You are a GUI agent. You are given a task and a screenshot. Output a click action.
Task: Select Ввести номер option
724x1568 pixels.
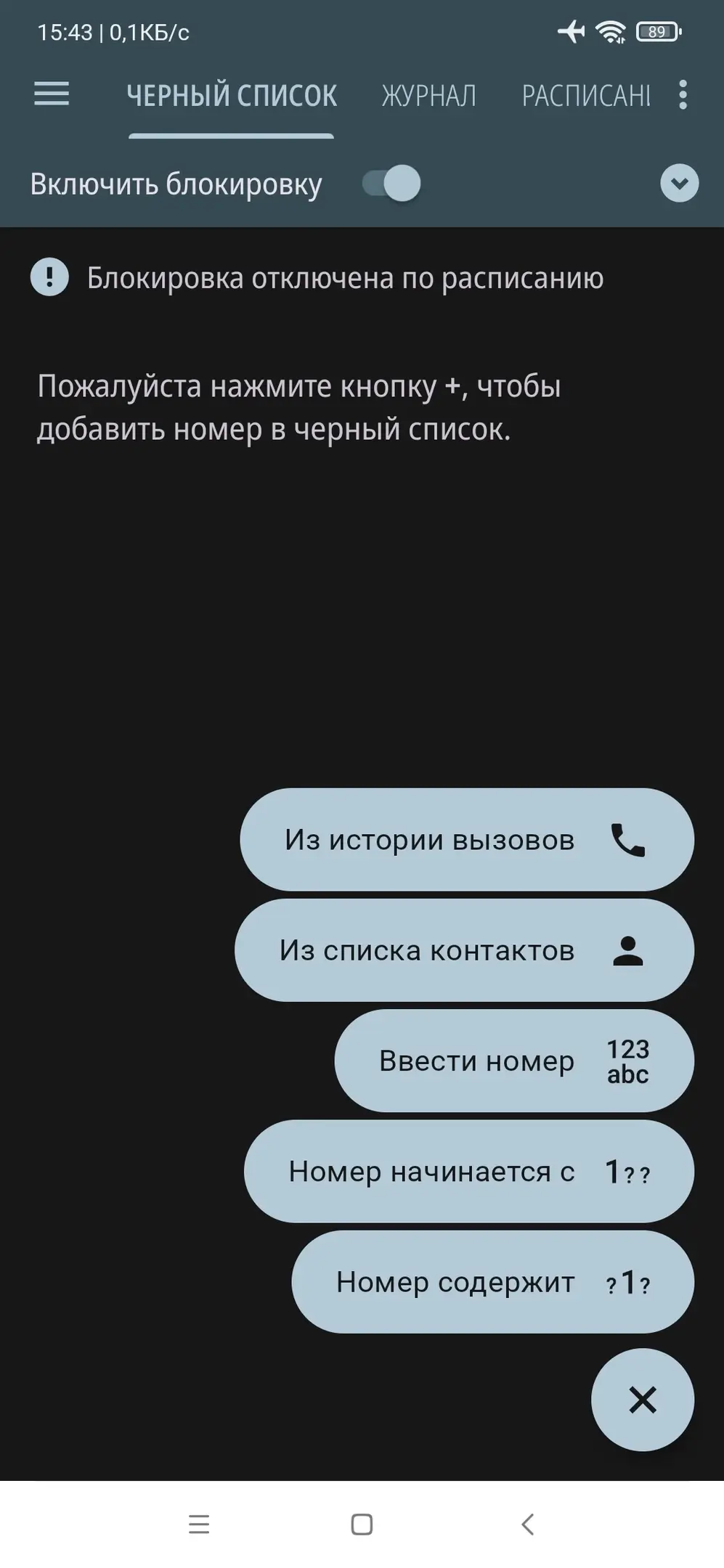tap(513, 1061)
